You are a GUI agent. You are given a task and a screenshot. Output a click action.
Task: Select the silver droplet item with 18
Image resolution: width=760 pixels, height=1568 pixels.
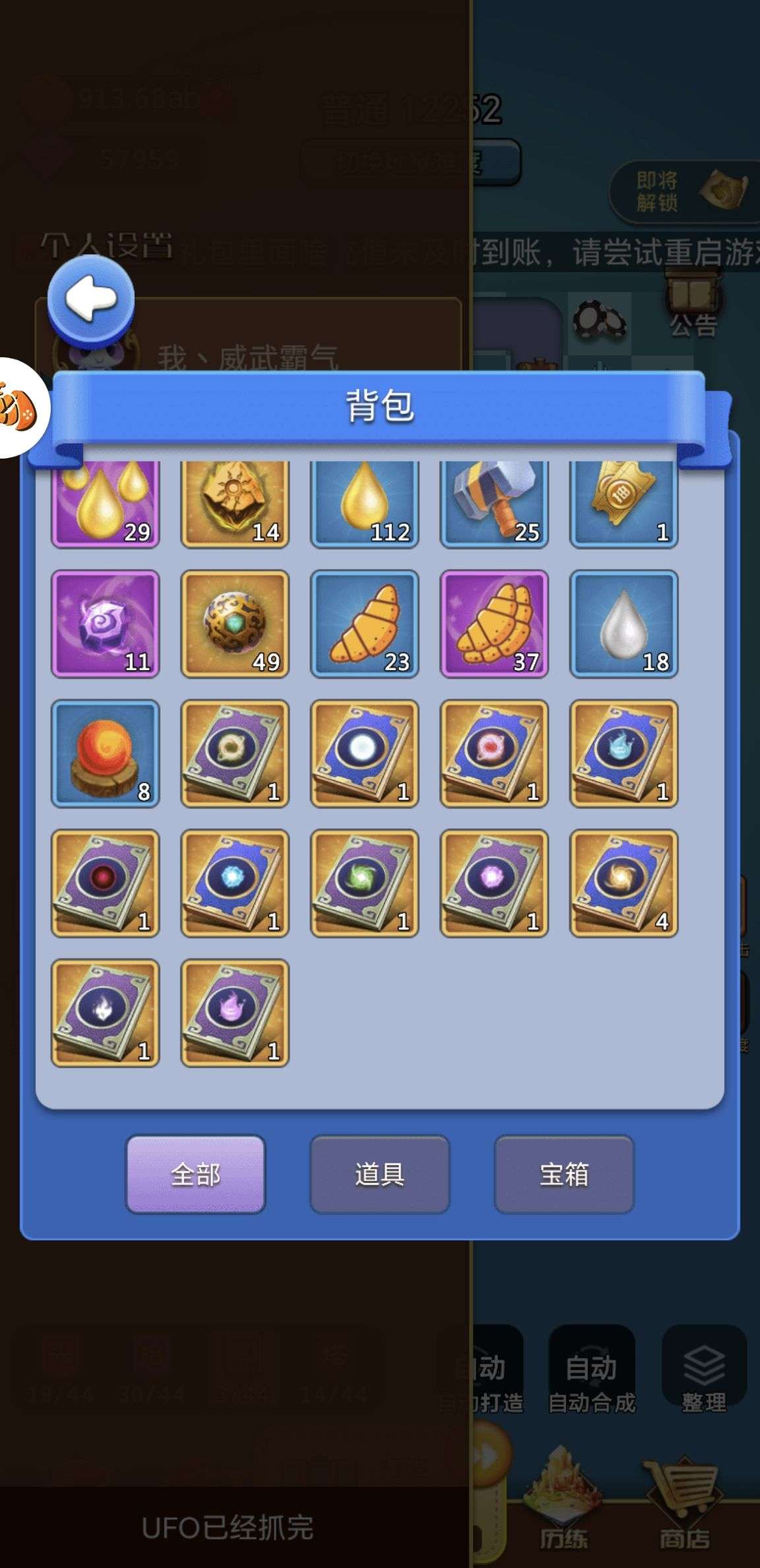623,624
